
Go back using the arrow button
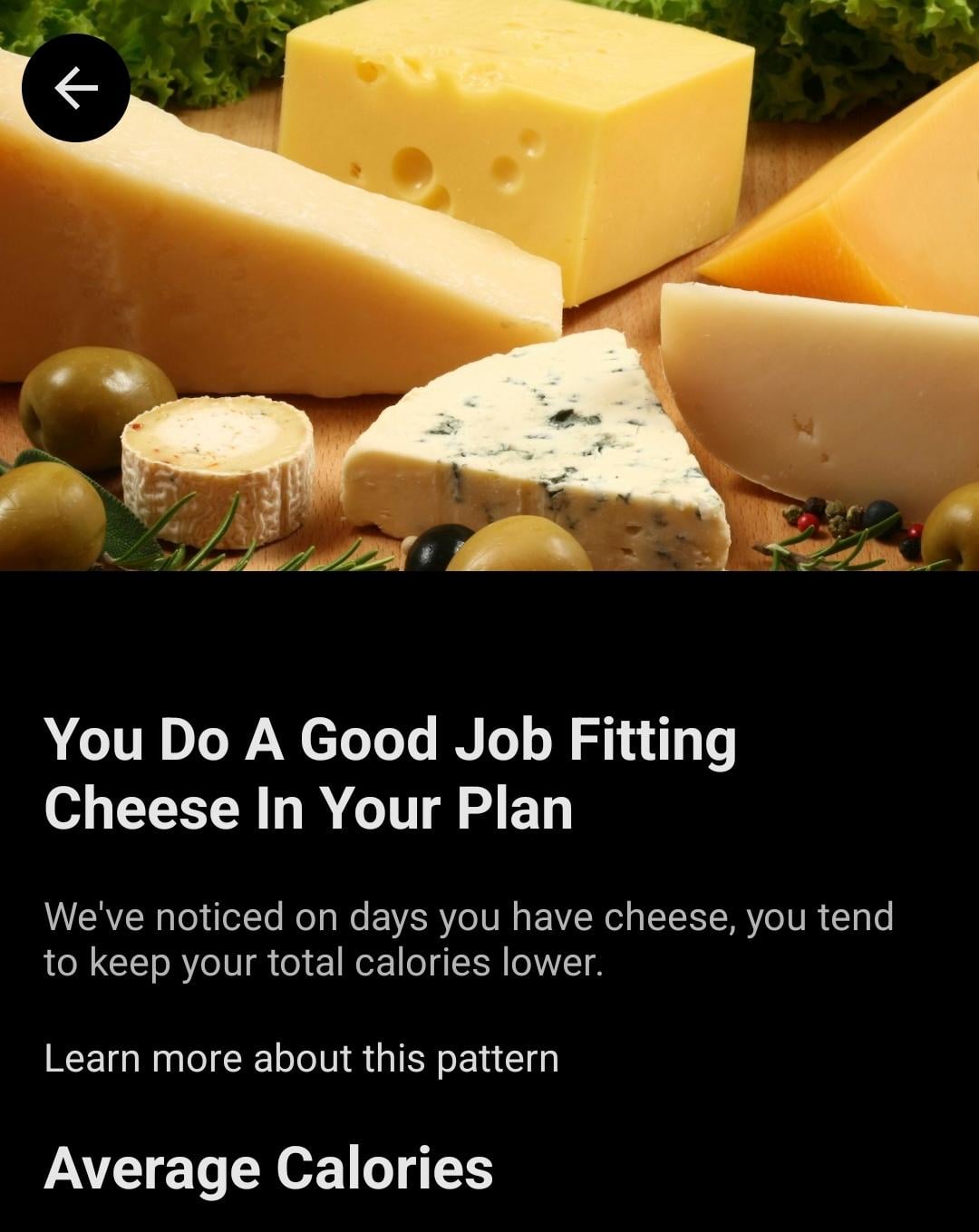coord(76,88)
